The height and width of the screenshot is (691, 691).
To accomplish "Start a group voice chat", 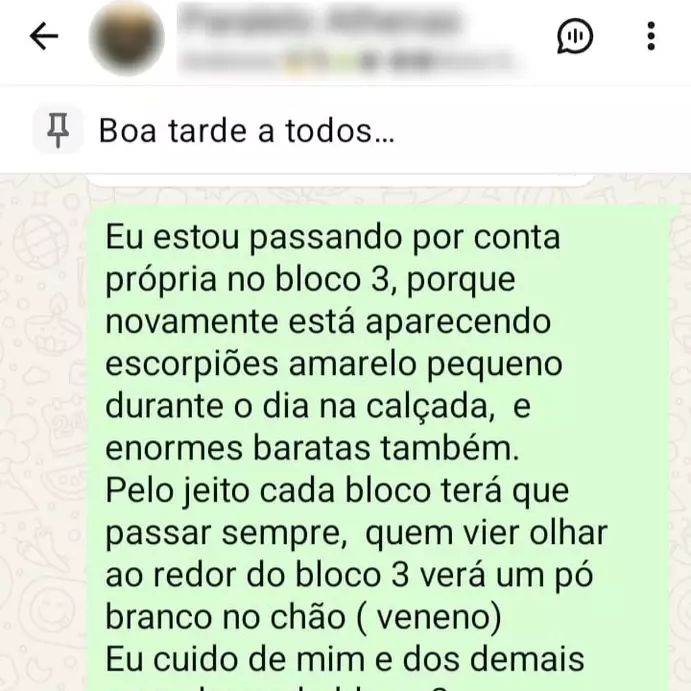I will [x=575, y=38].
